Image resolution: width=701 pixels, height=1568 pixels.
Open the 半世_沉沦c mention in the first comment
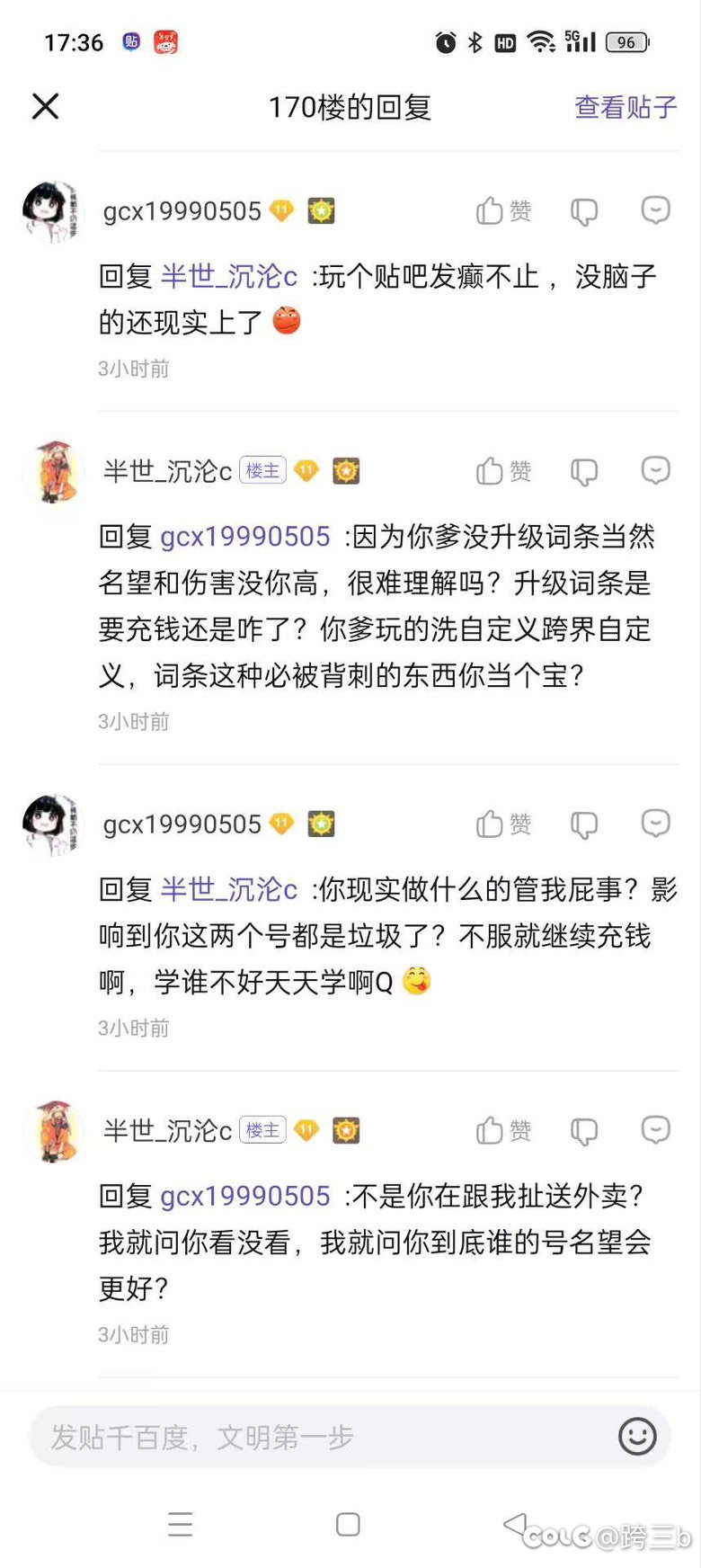point(228,276)
